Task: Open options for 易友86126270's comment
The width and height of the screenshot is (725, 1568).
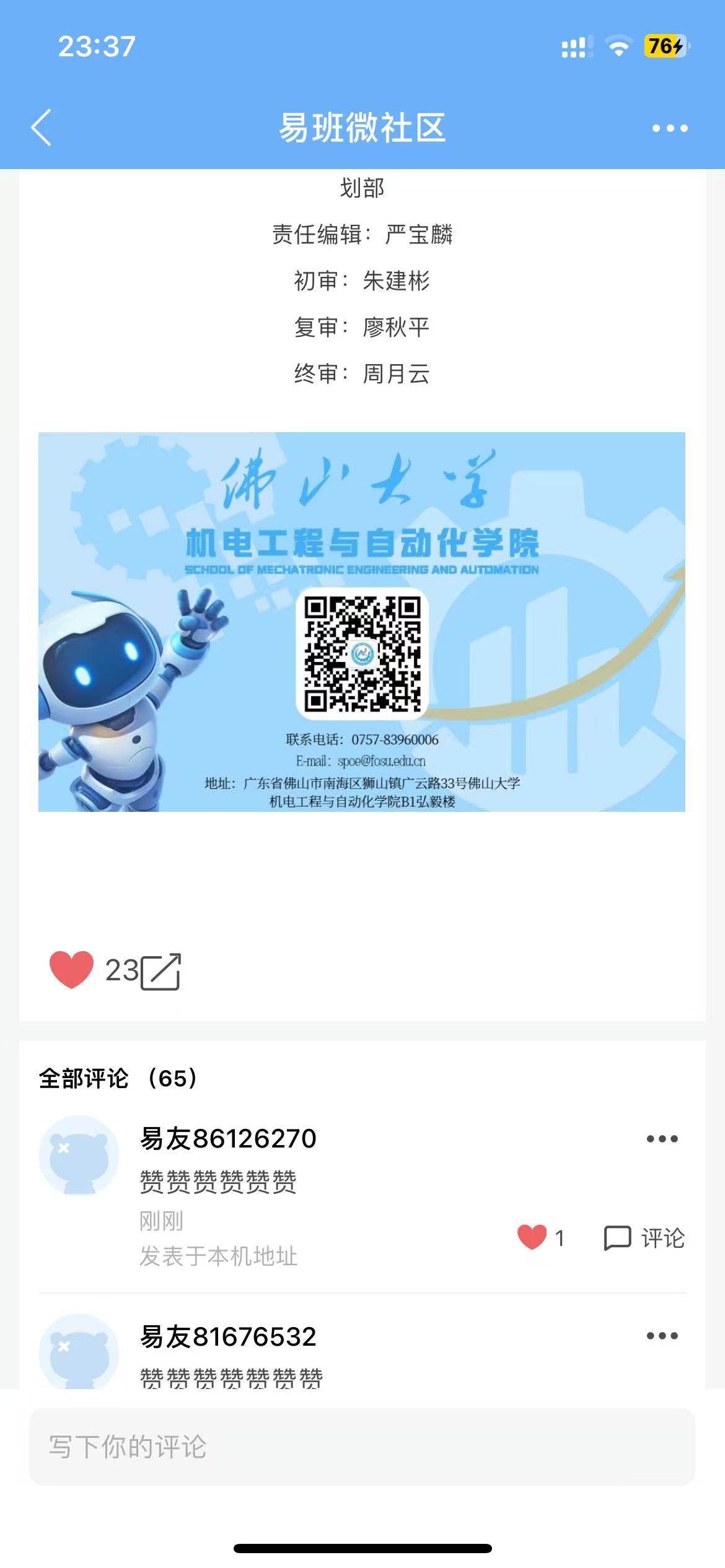Action: tap(662, 1139)
